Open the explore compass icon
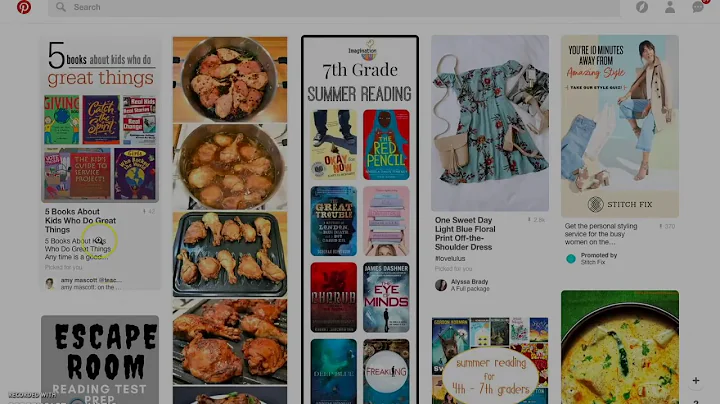The image size is (720, 404). (x=642, y=7)
